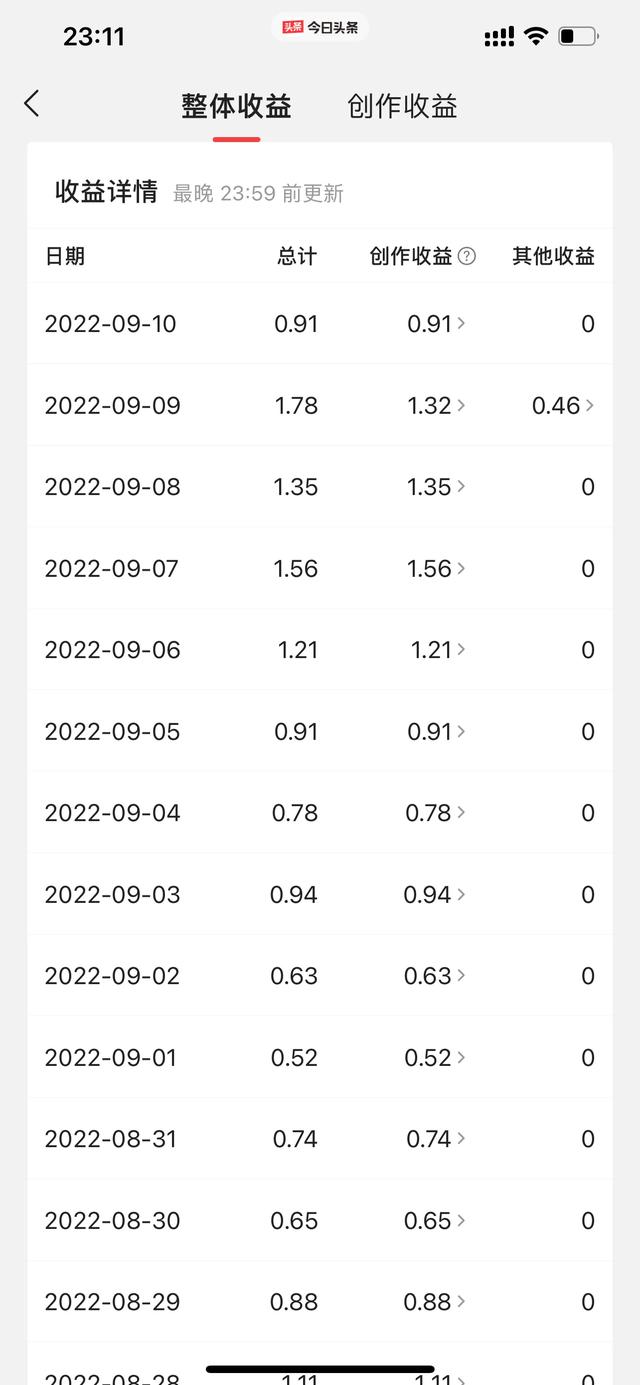Open 创作收益 0.65 for 2022-08-30
The width and height of the screenshot is (640, 1385).
pos(435,1221)
